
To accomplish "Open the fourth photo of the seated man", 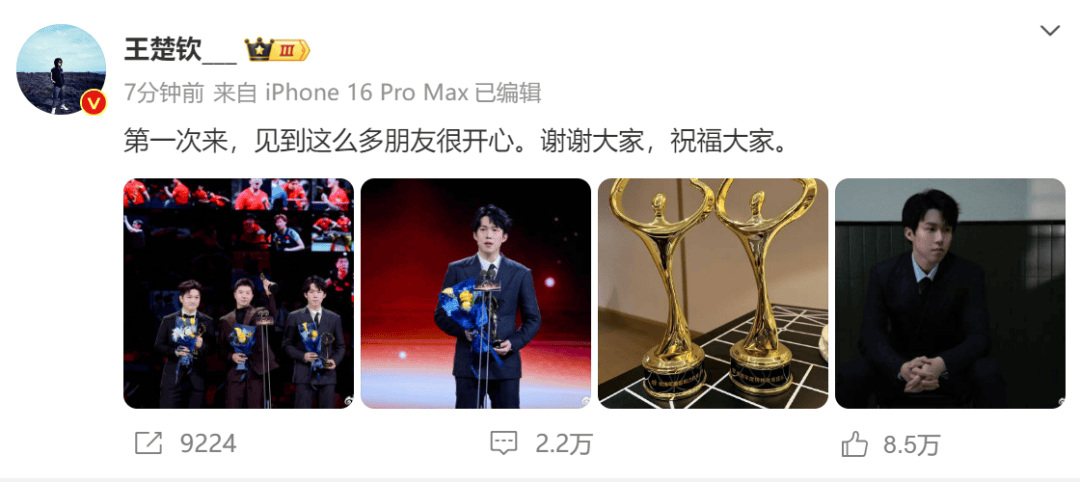I will click(x=949, y=293).
